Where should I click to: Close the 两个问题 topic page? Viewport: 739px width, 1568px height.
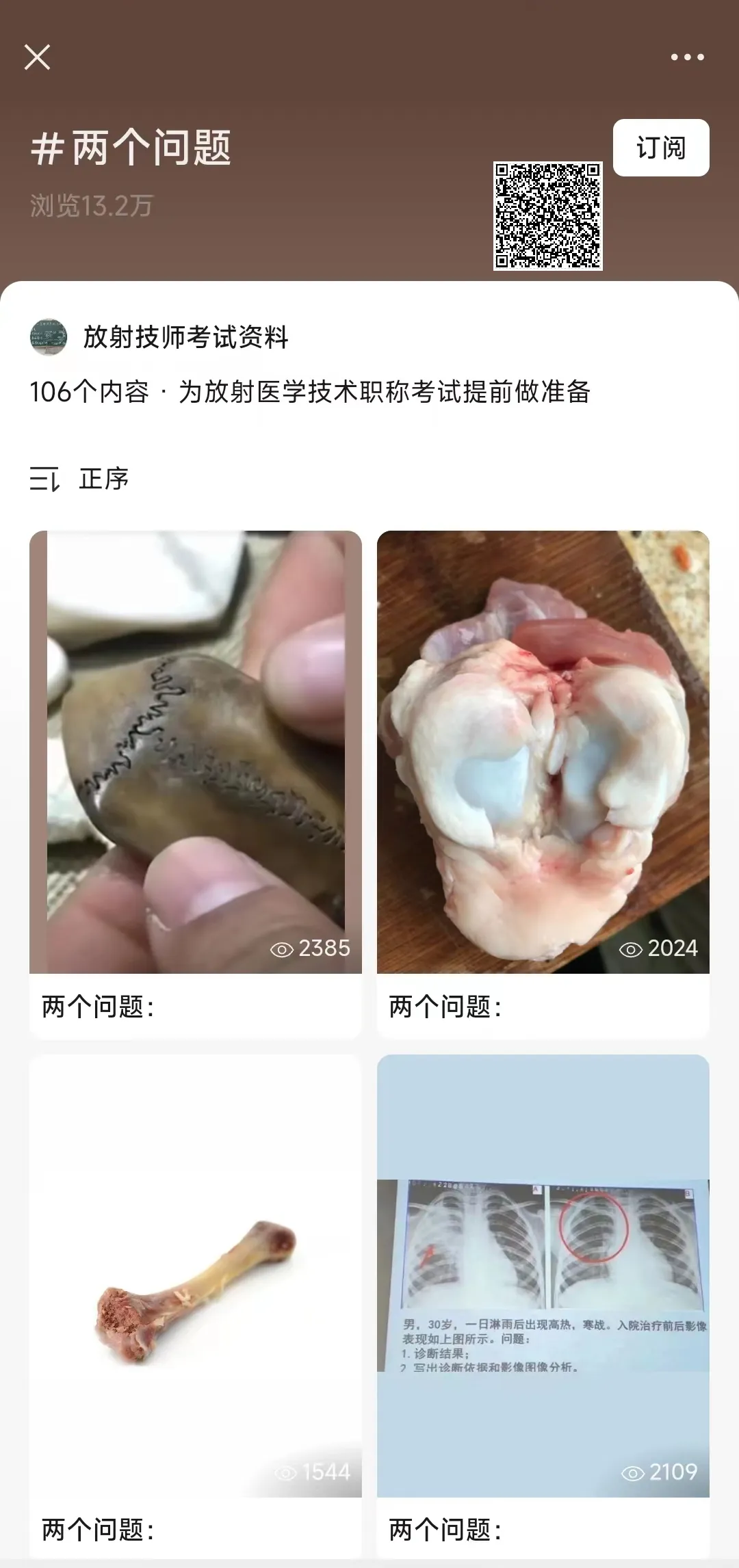(x=37, y=57)
